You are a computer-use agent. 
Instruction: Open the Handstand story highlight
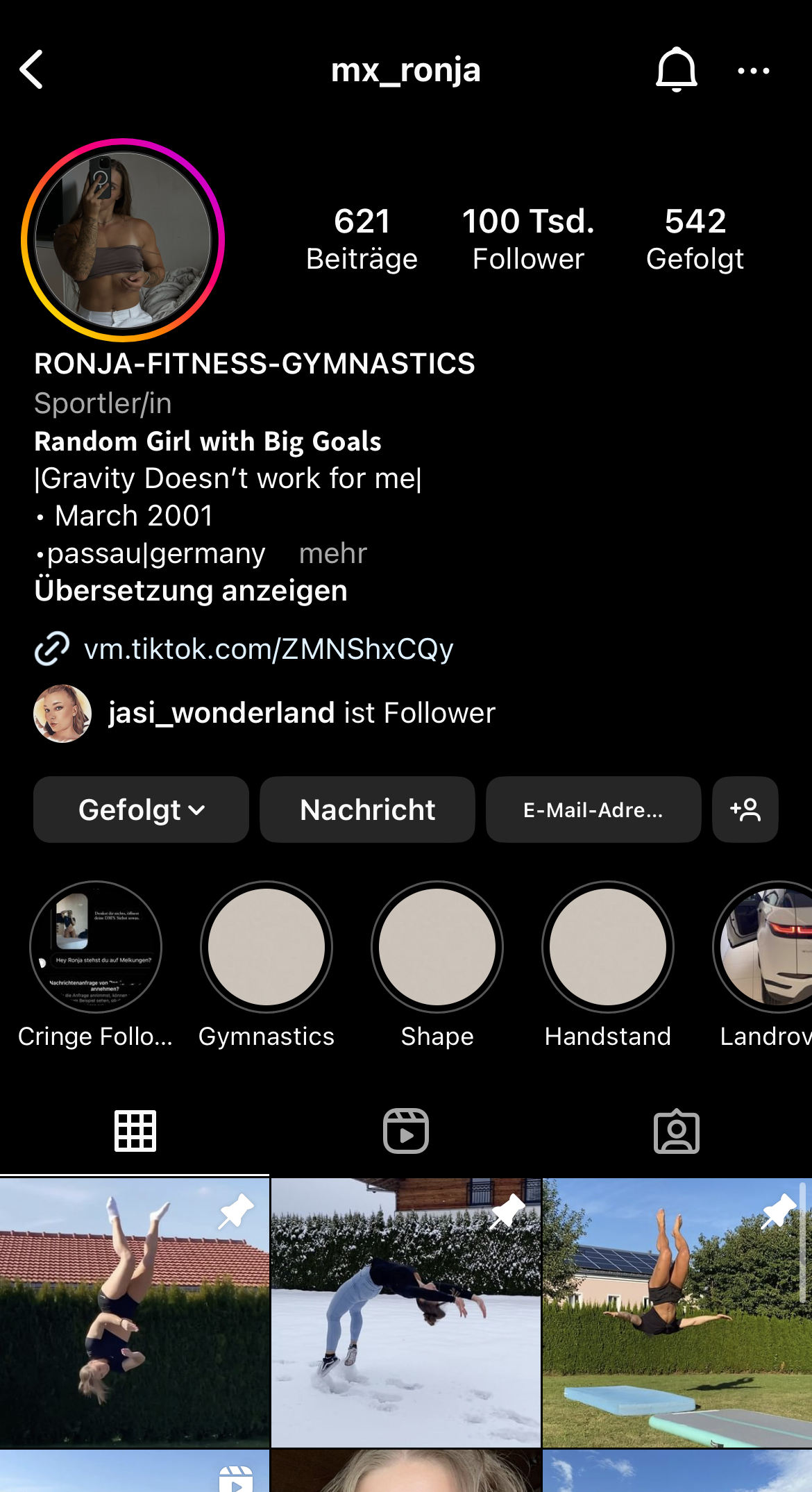(608, 947)
